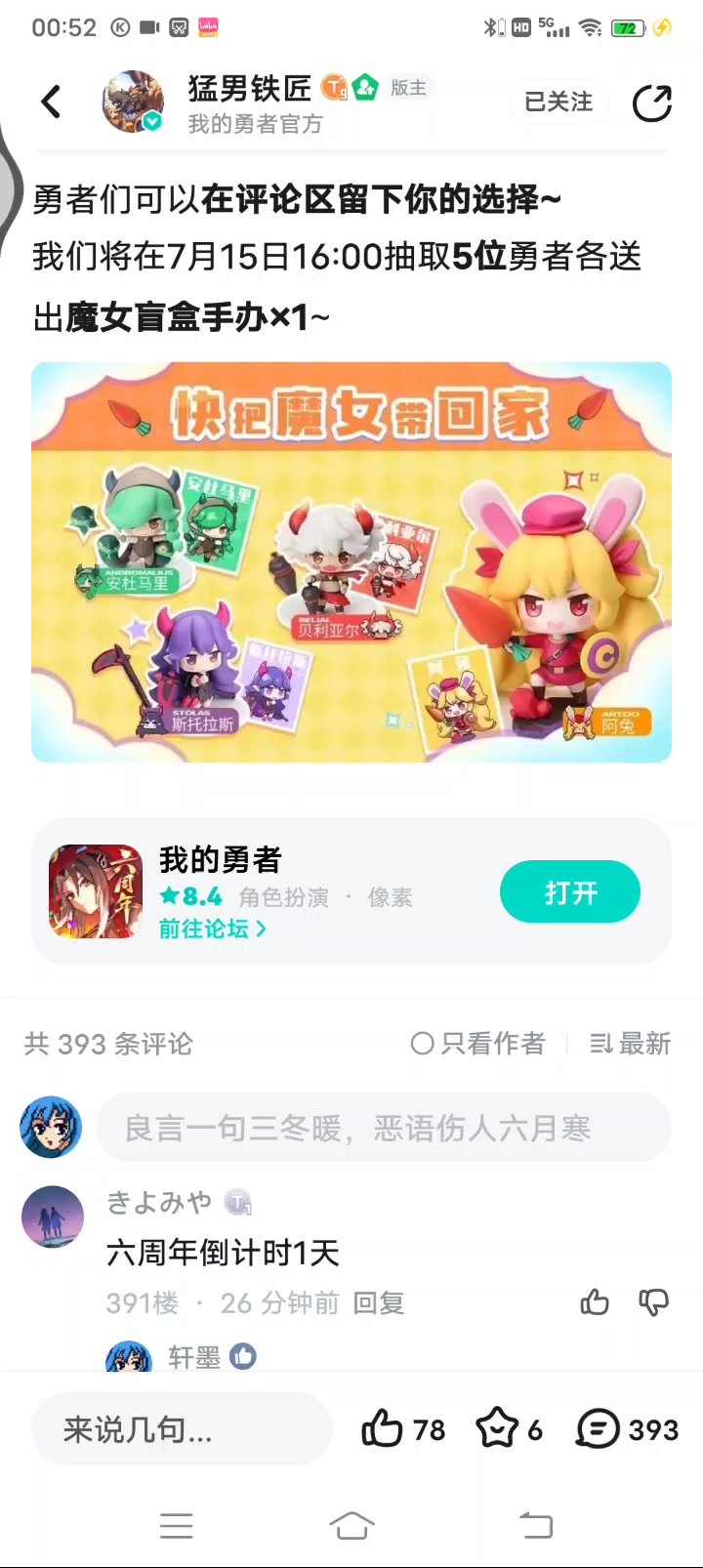Tap the system back button
The height and width of the screenshot is (1568, 703).
535,1525
